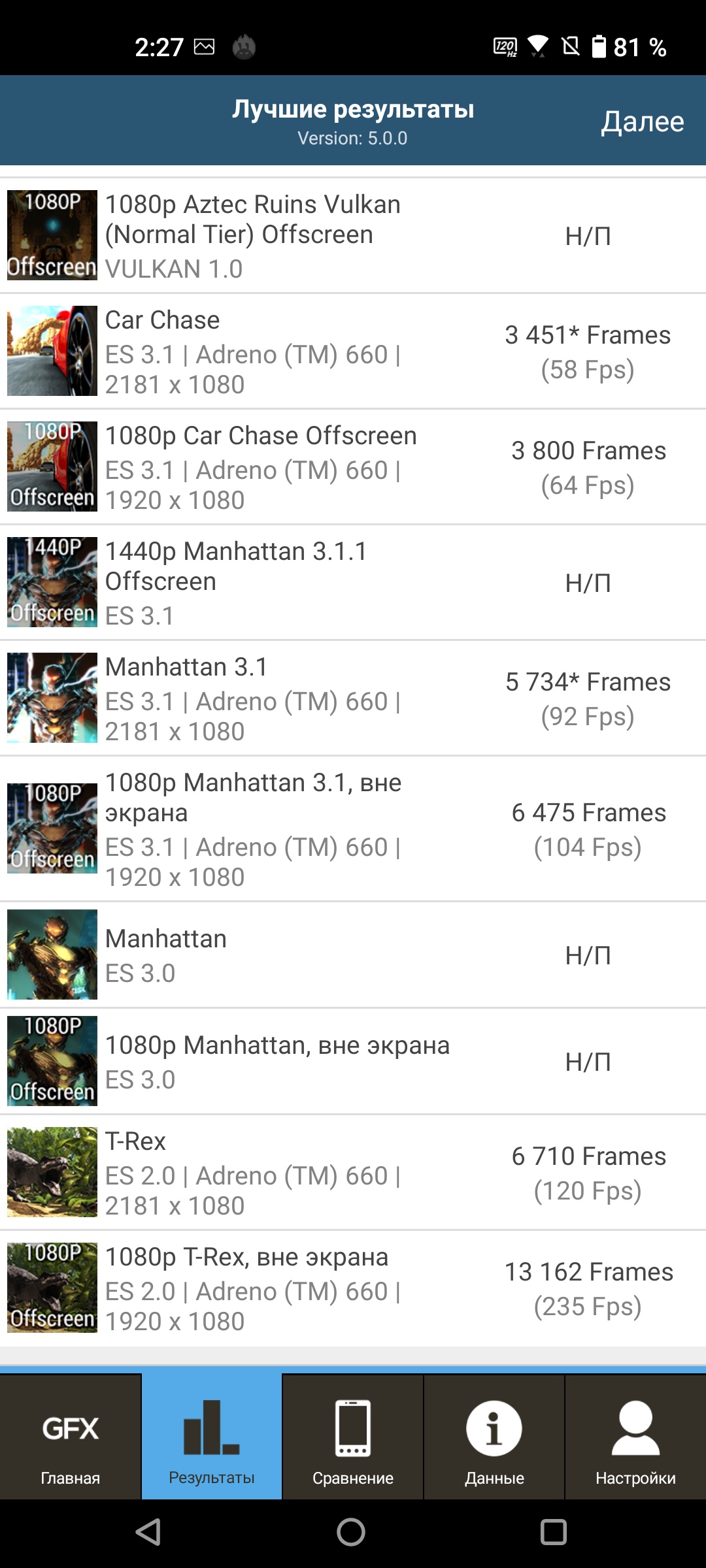This screenshot has height=1568, width=706.
Task: Open the Настройки tab
Action: pyautogui.click(x=635, y=1437)
